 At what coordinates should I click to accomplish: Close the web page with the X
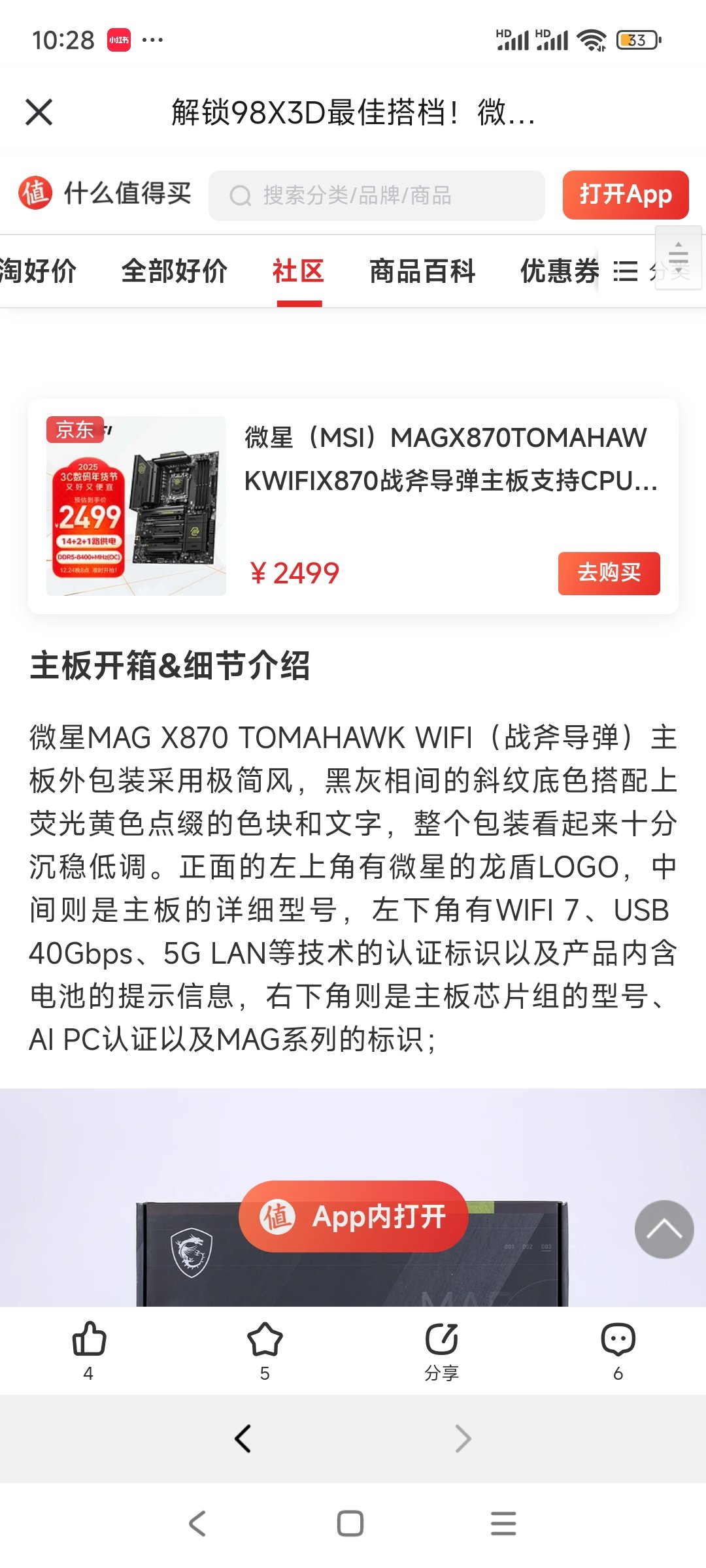click(39, 112)
